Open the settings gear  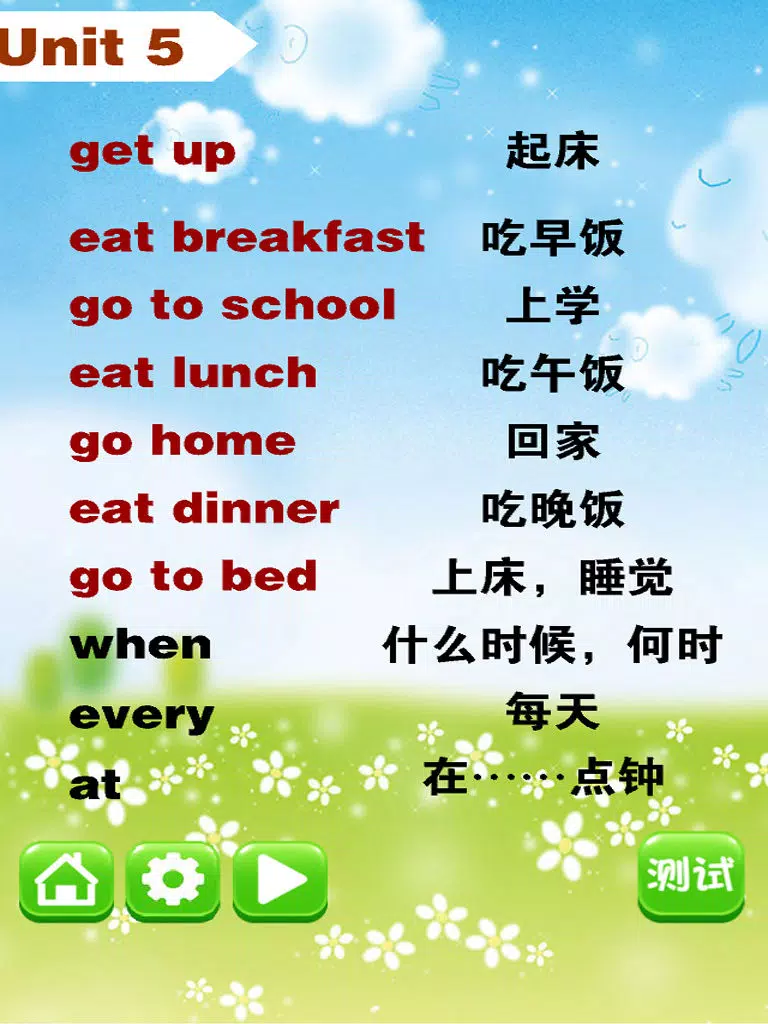(173, 880)
